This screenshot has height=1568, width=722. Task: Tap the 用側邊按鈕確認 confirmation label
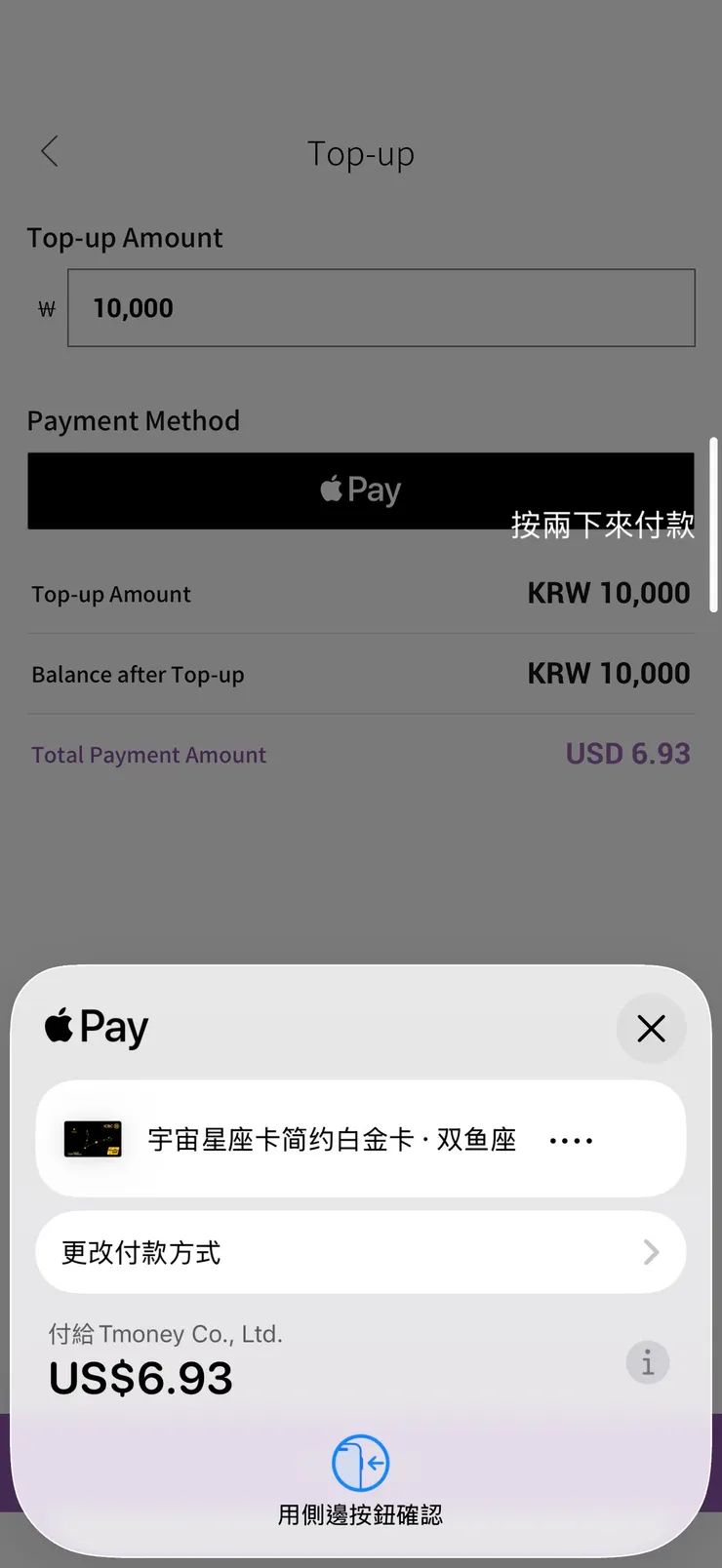pyautogui.click(x=361, y=1514)
